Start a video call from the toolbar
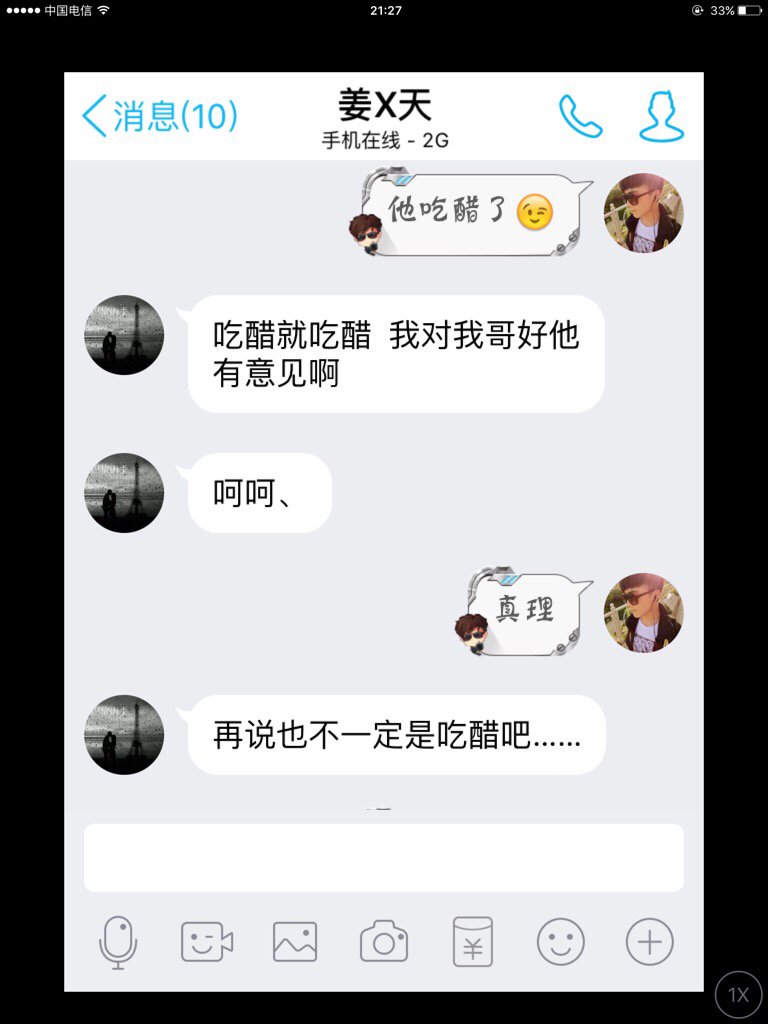Screen dimensions: 768x1024 tap(206, 942)
